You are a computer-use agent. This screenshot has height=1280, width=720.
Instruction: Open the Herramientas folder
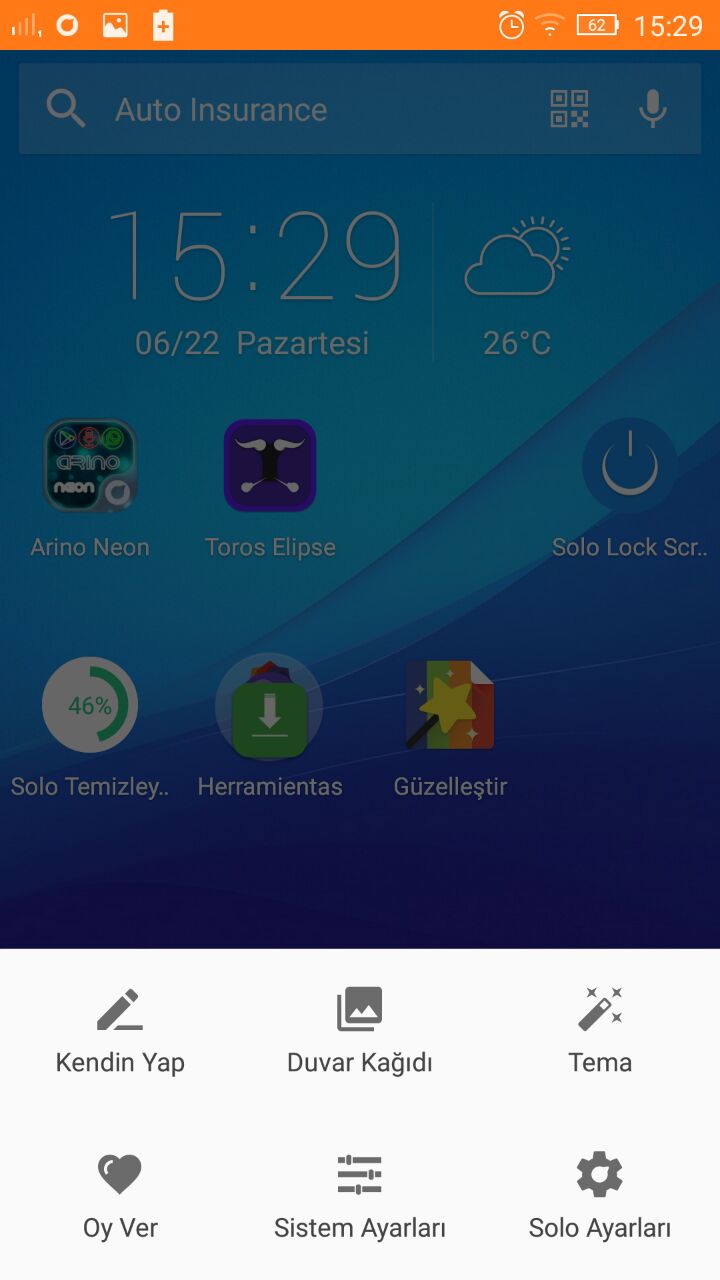pyautogui.click(x=270, y=705)
